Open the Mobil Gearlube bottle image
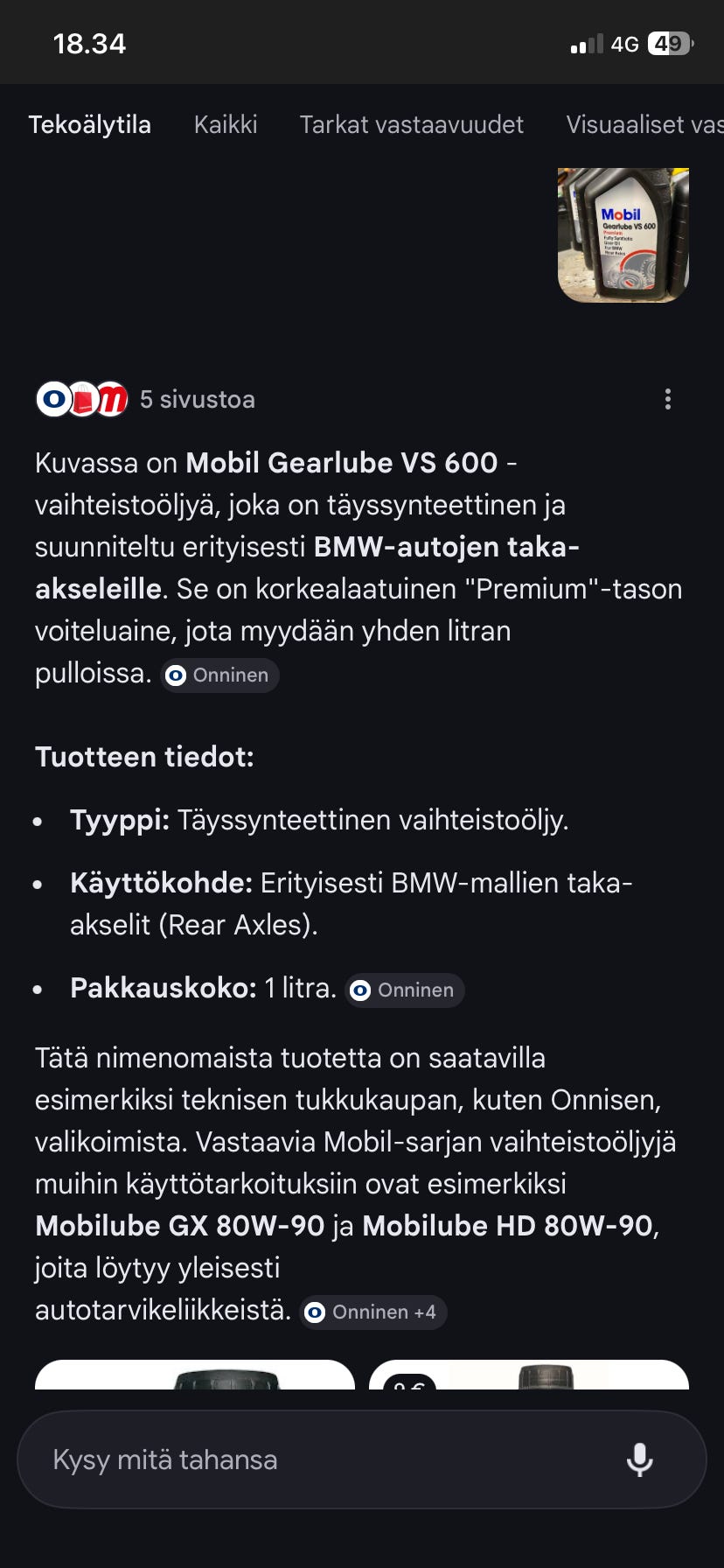This screenshot has width=724, height=1568. [623, 234]
